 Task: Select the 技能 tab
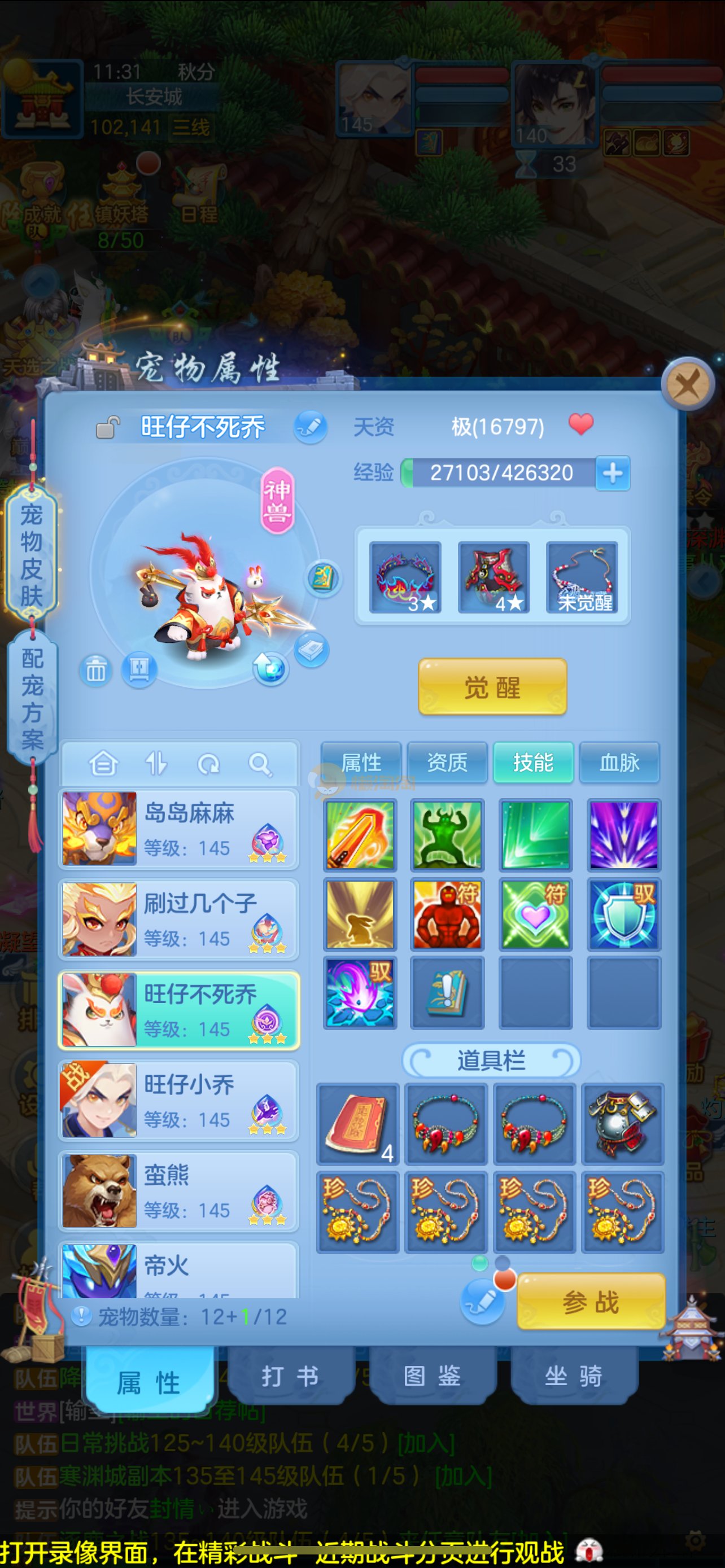533,762
